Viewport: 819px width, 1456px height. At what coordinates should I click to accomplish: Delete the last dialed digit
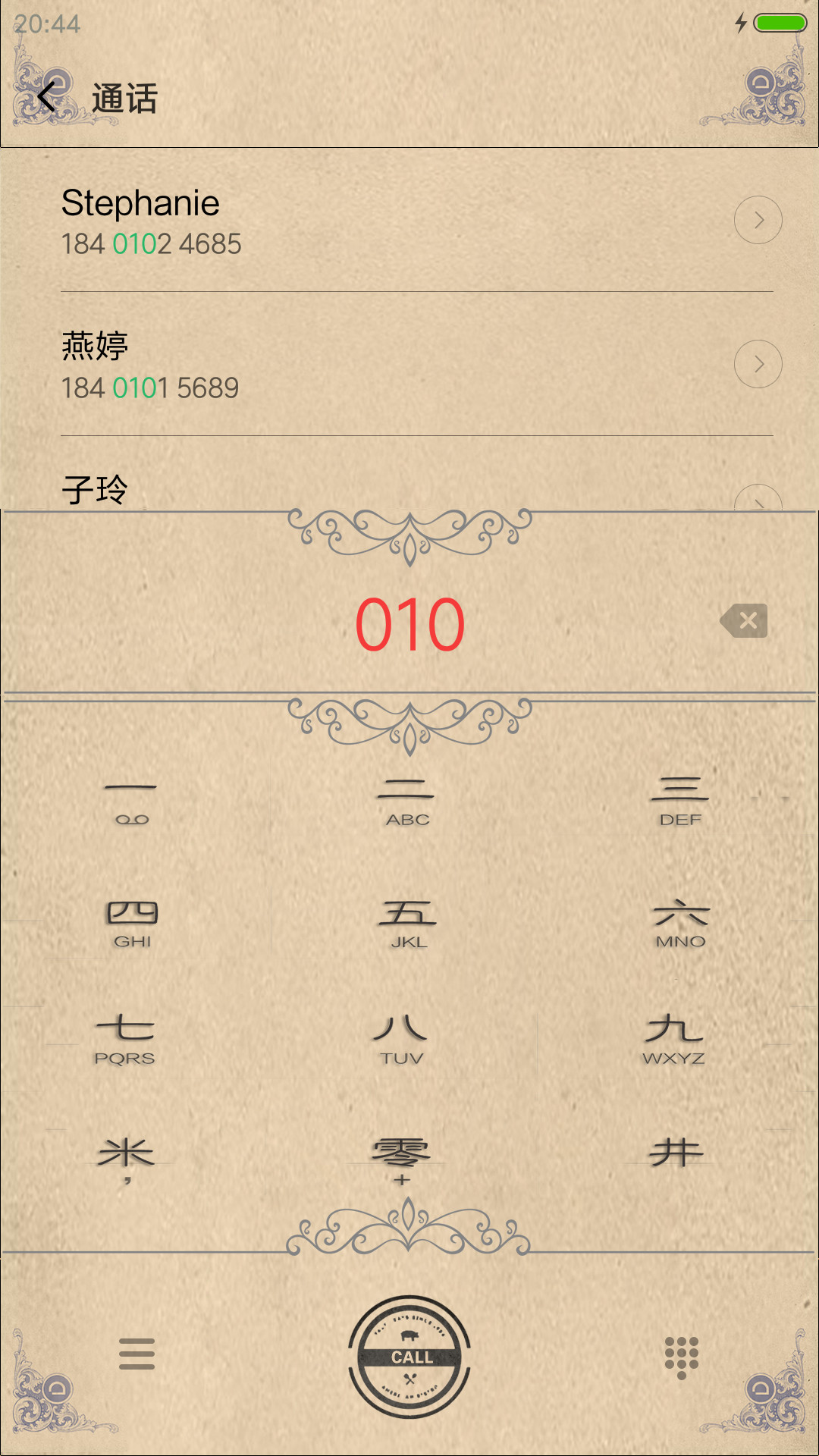click(745, 620)
